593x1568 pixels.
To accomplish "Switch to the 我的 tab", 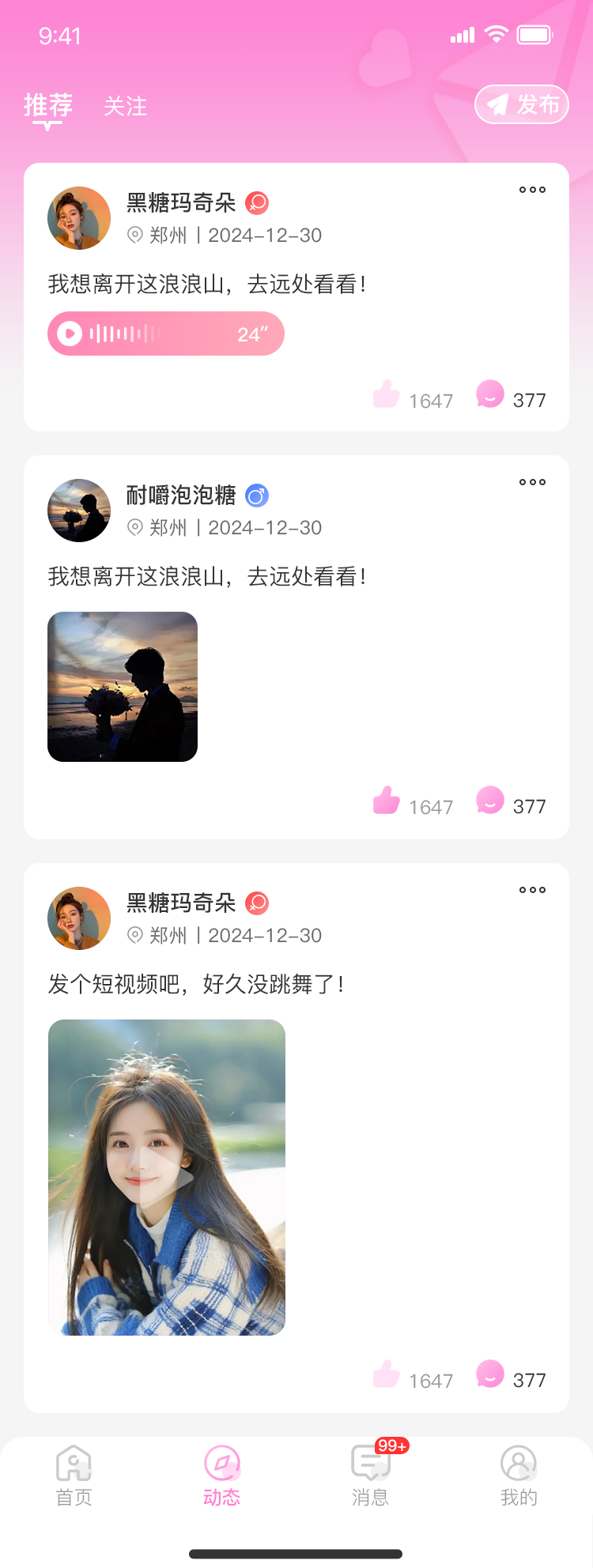I will [519, 1475].
